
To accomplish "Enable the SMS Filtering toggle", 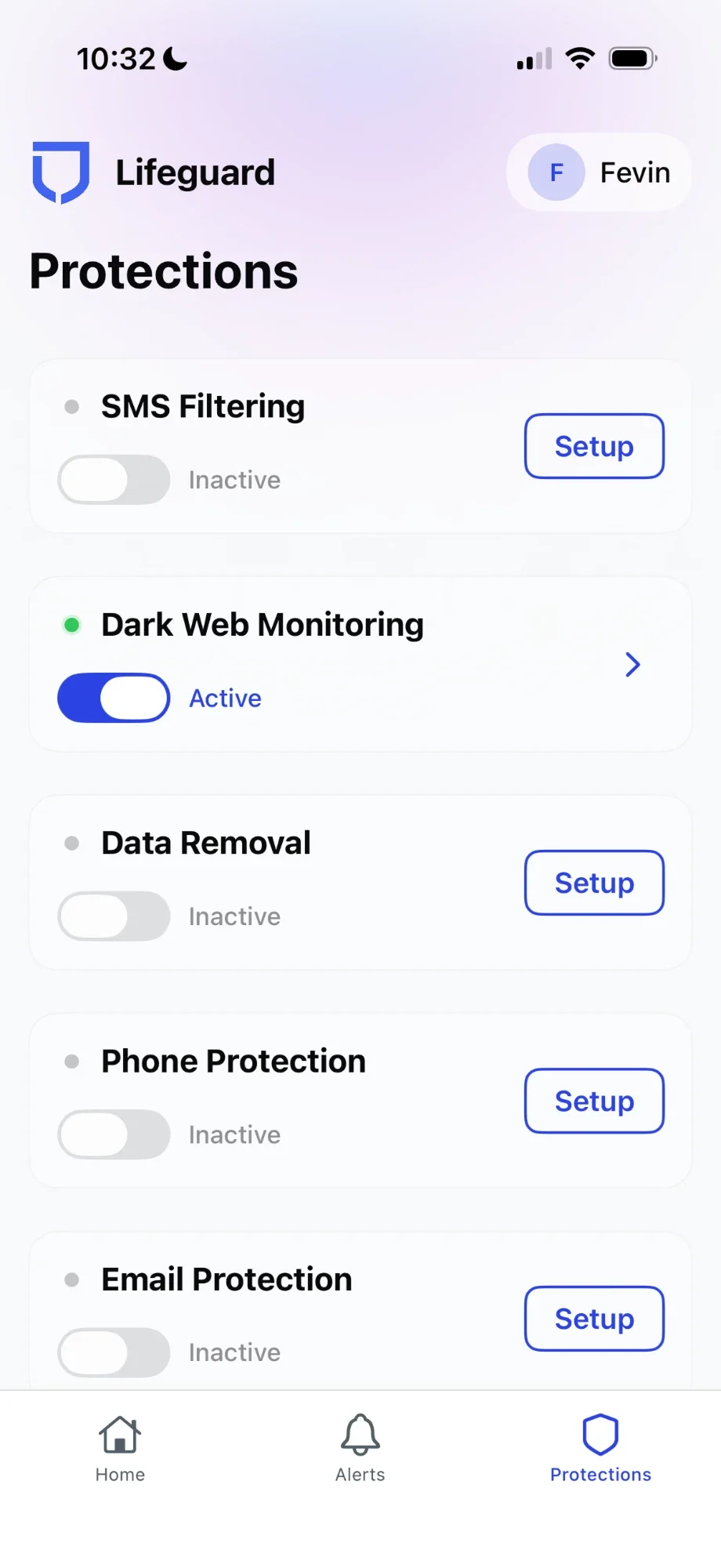I will coord(114,480).
